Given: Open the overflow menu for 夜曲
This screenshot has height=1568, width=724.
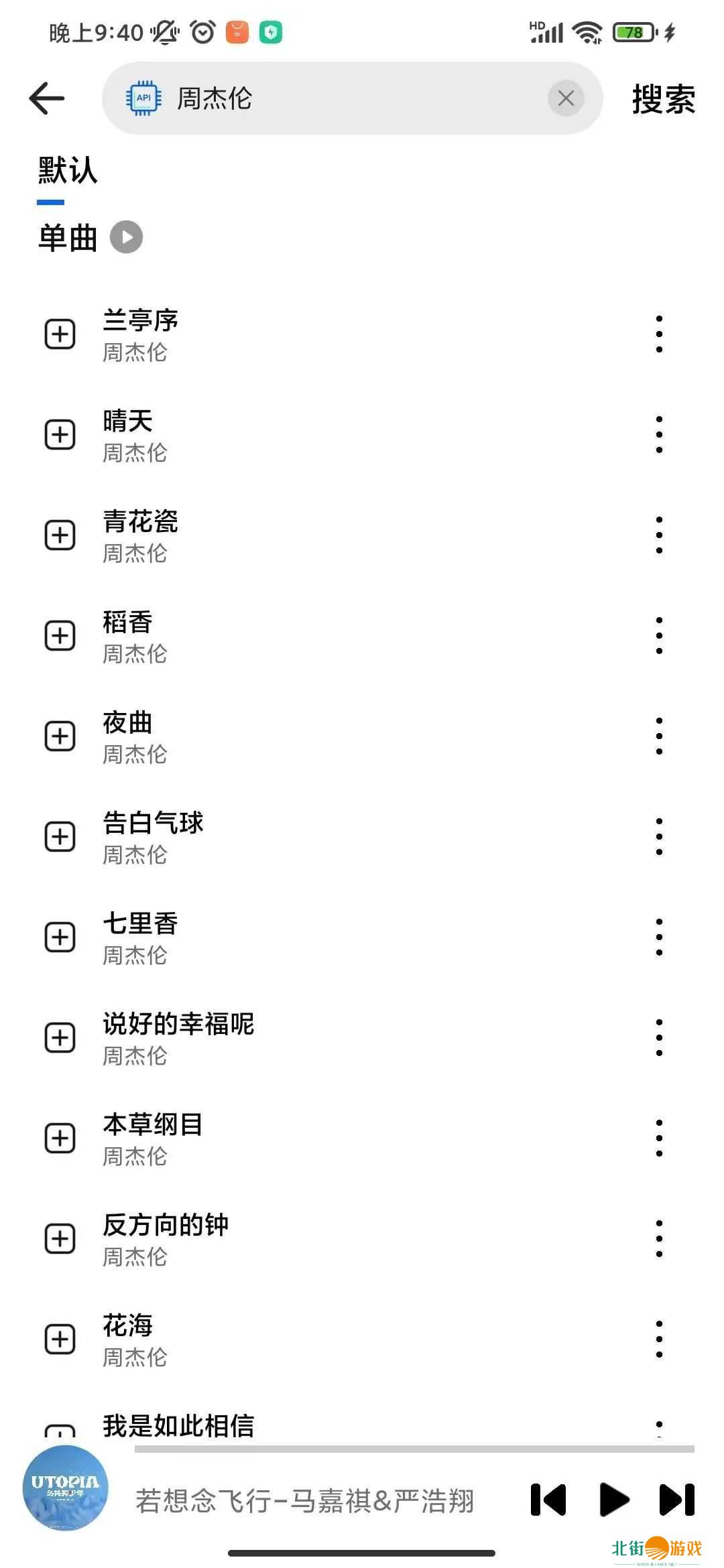Looking at the screenshot, I should pos(659,736).
